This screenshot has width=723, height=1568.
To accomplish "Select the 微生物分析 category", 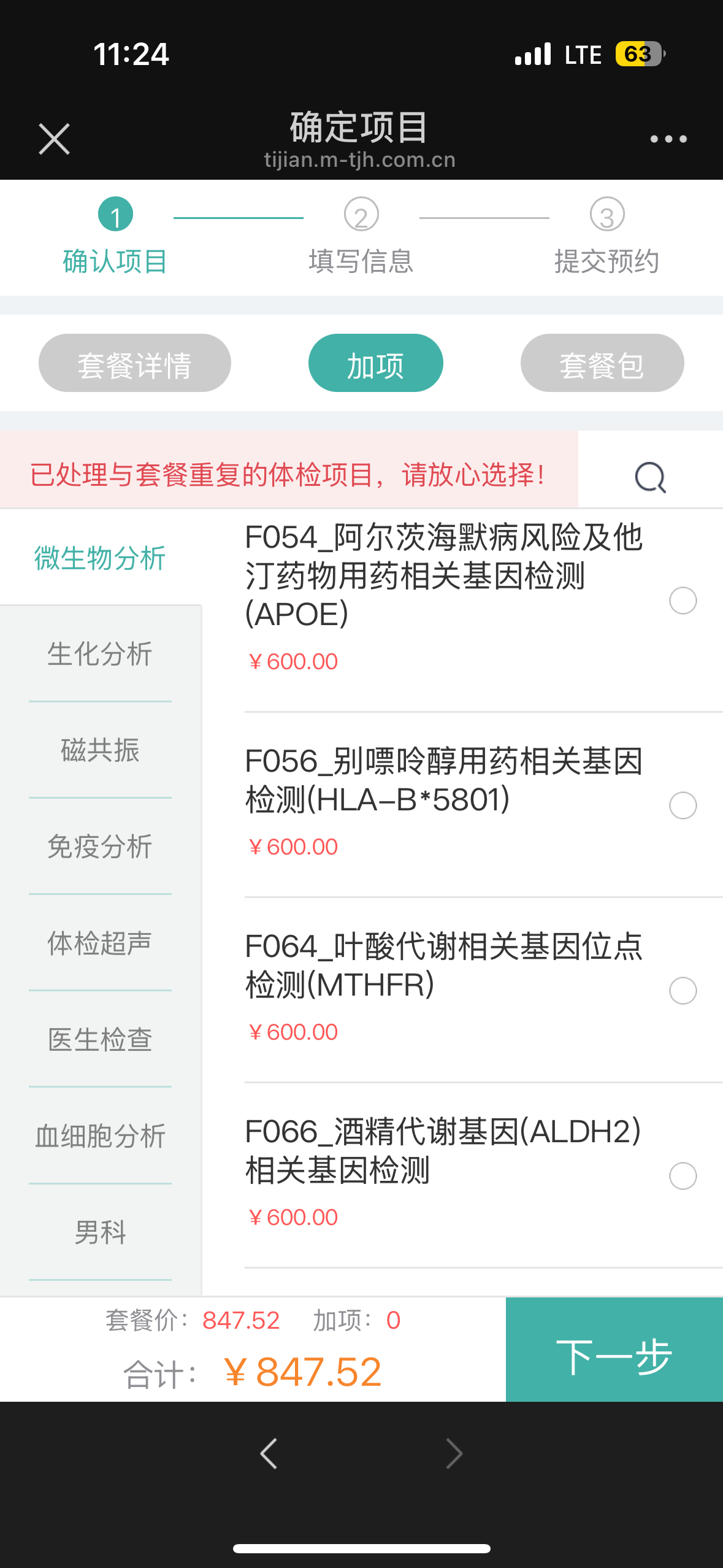I will click(x=100, y=558).
